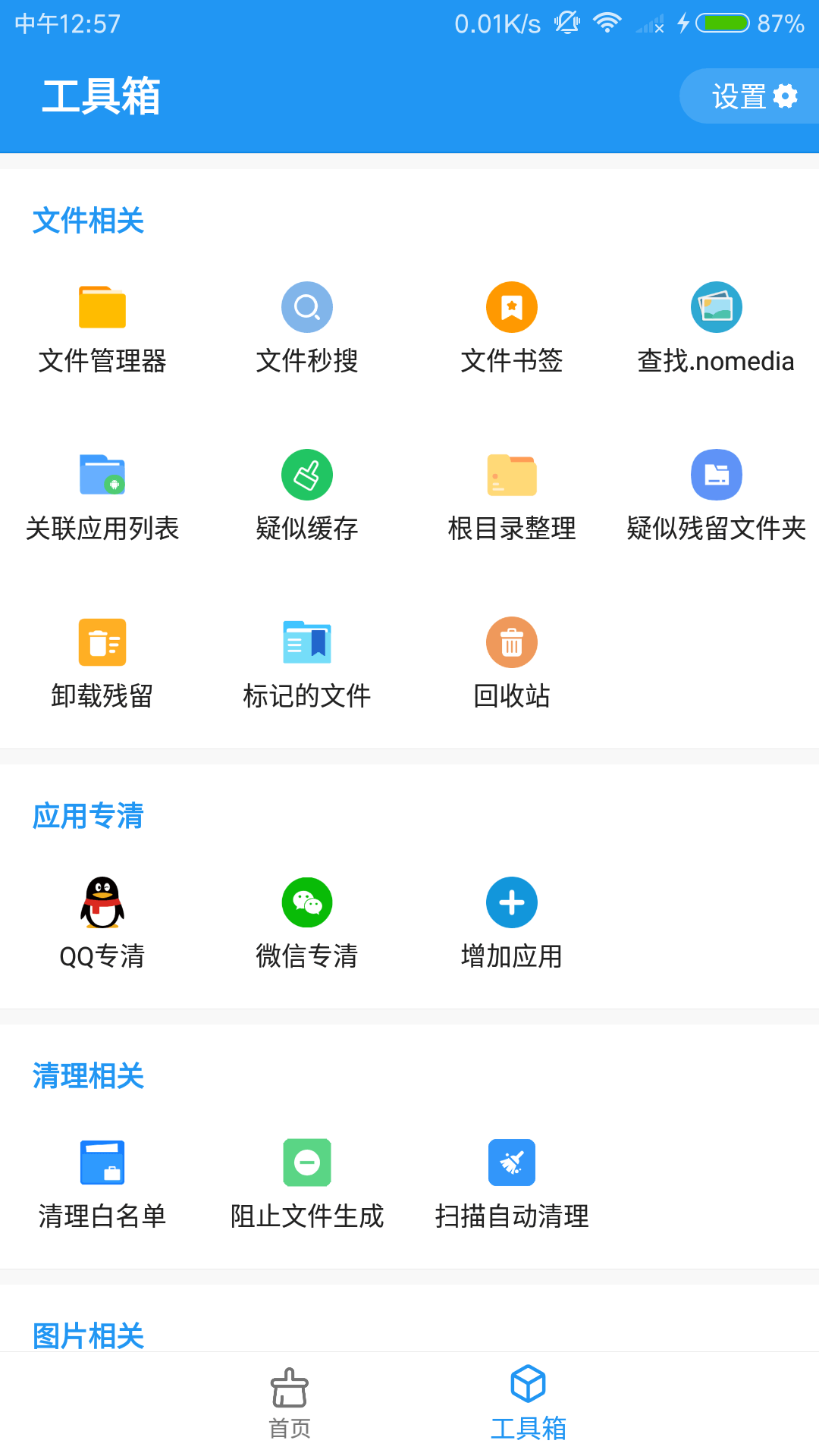Open 阻止文件生成 file creation blocker
819x1456 pixels.
pyautogui.click(x=307, y=1183)
